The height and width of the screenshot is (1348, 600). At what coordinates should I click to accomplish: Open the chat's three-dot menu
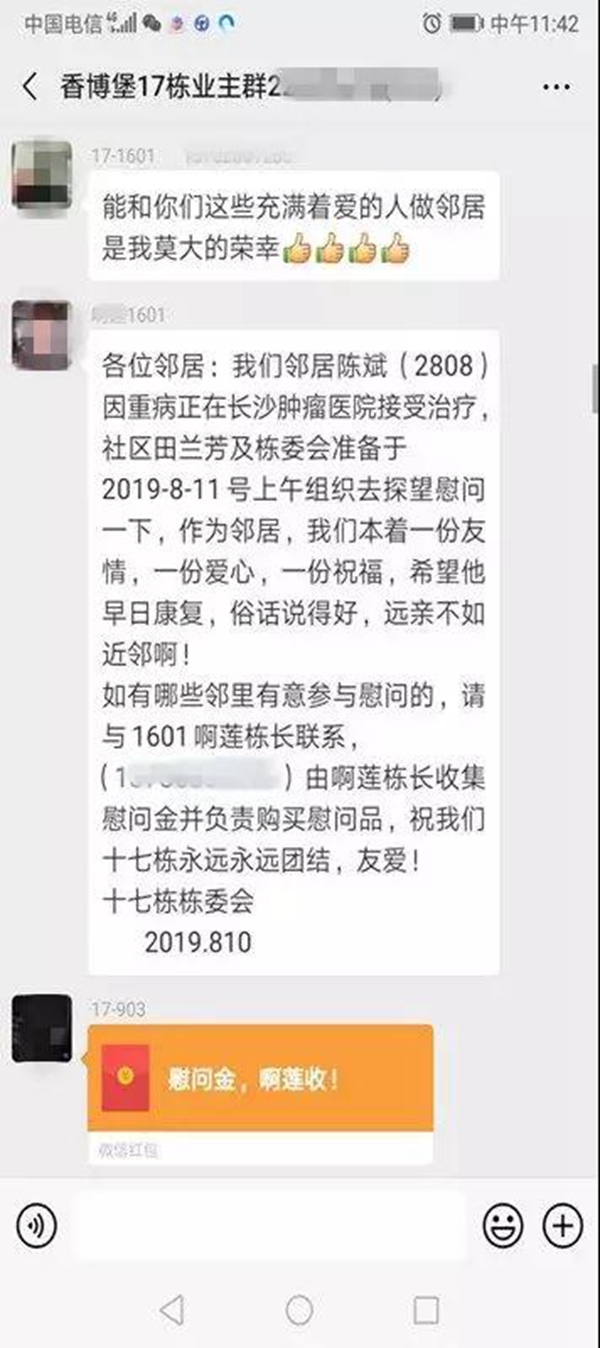[x=557, y=87]
